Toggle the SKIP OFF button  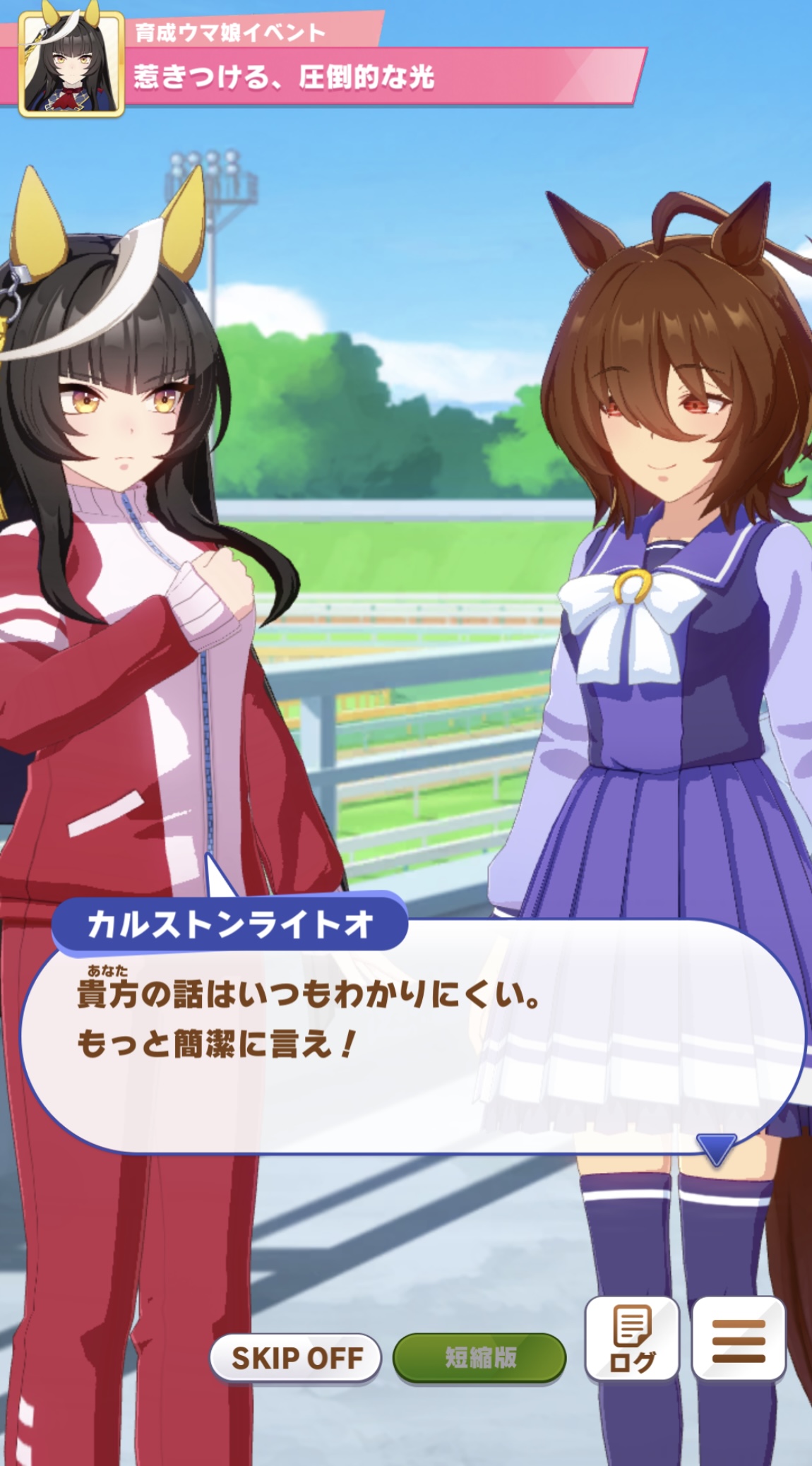coord(296,1358)
